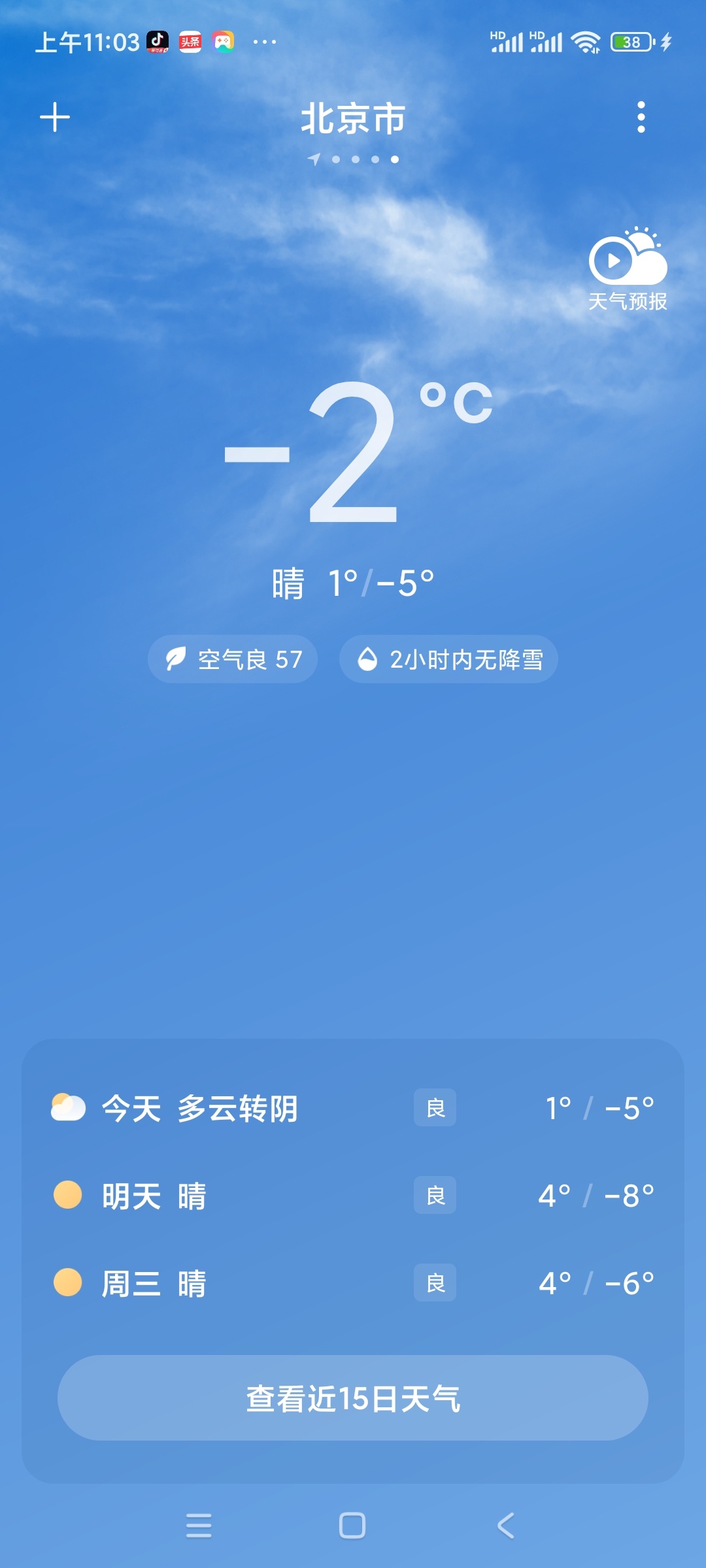Open current conditions 晴 1°/-5°

coord(353,583)
